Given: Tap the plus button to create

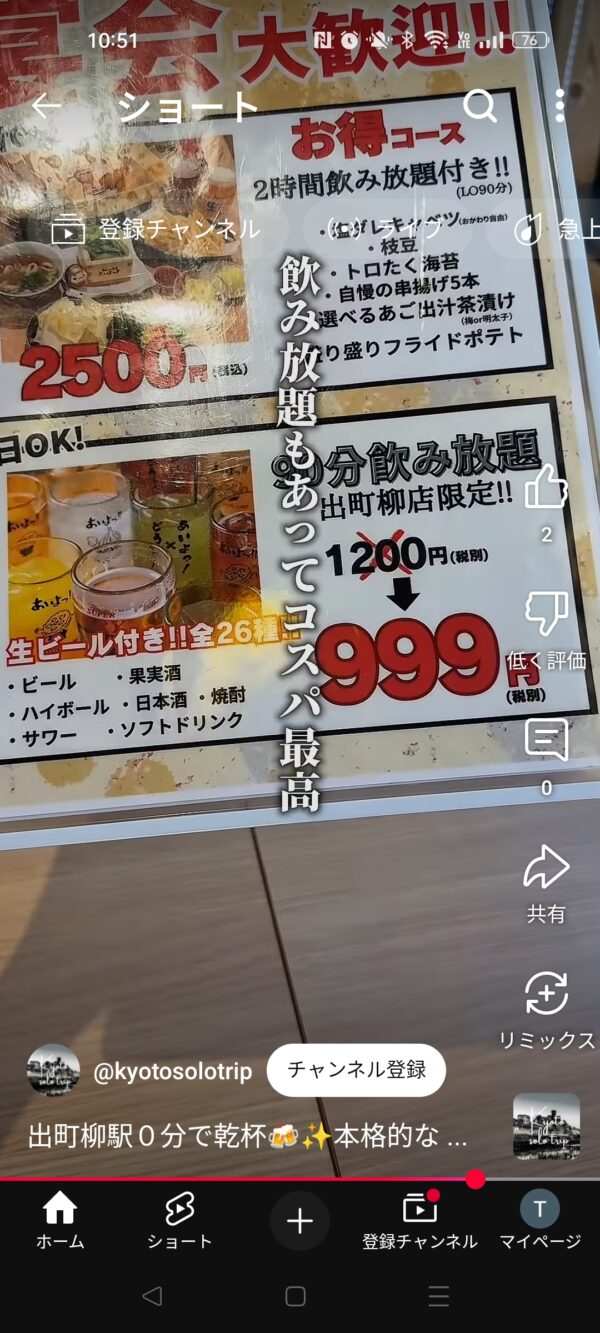Looking at the screenshot, I should click(x=299, y=1221).
